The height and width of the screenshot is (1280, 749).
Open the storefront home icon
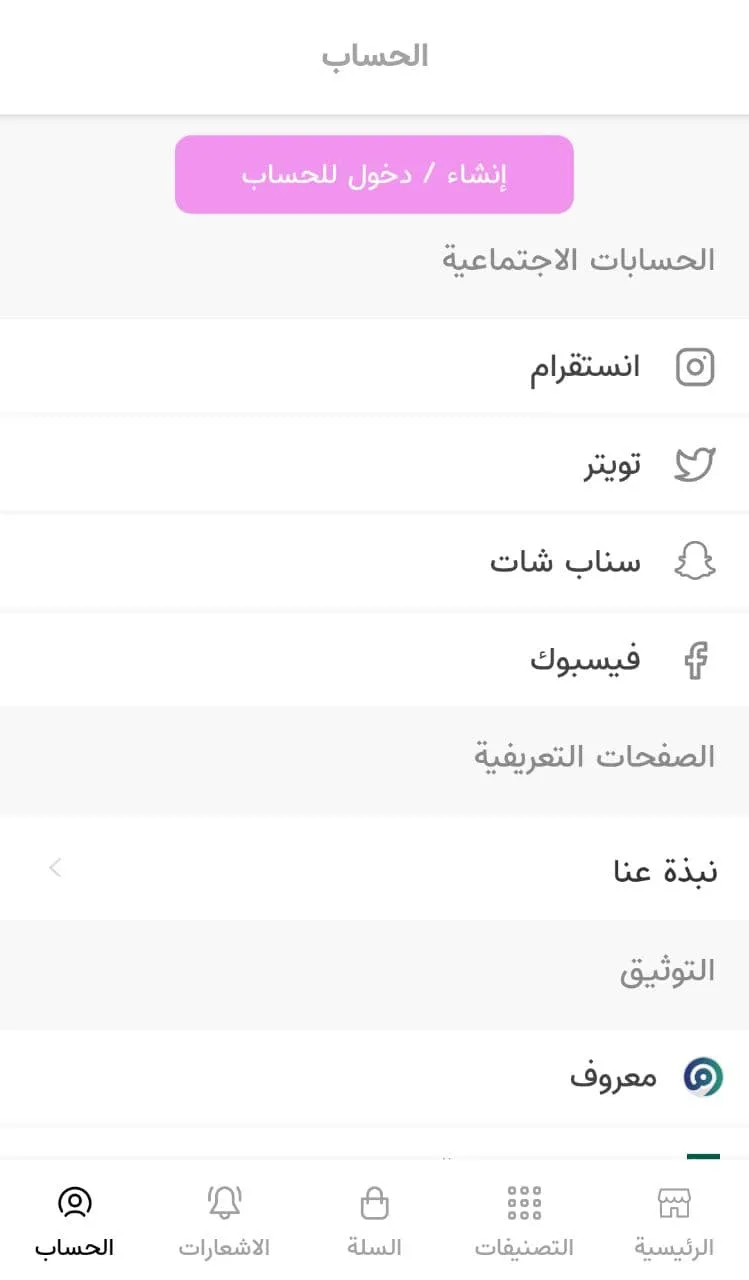click(674, 1201)
